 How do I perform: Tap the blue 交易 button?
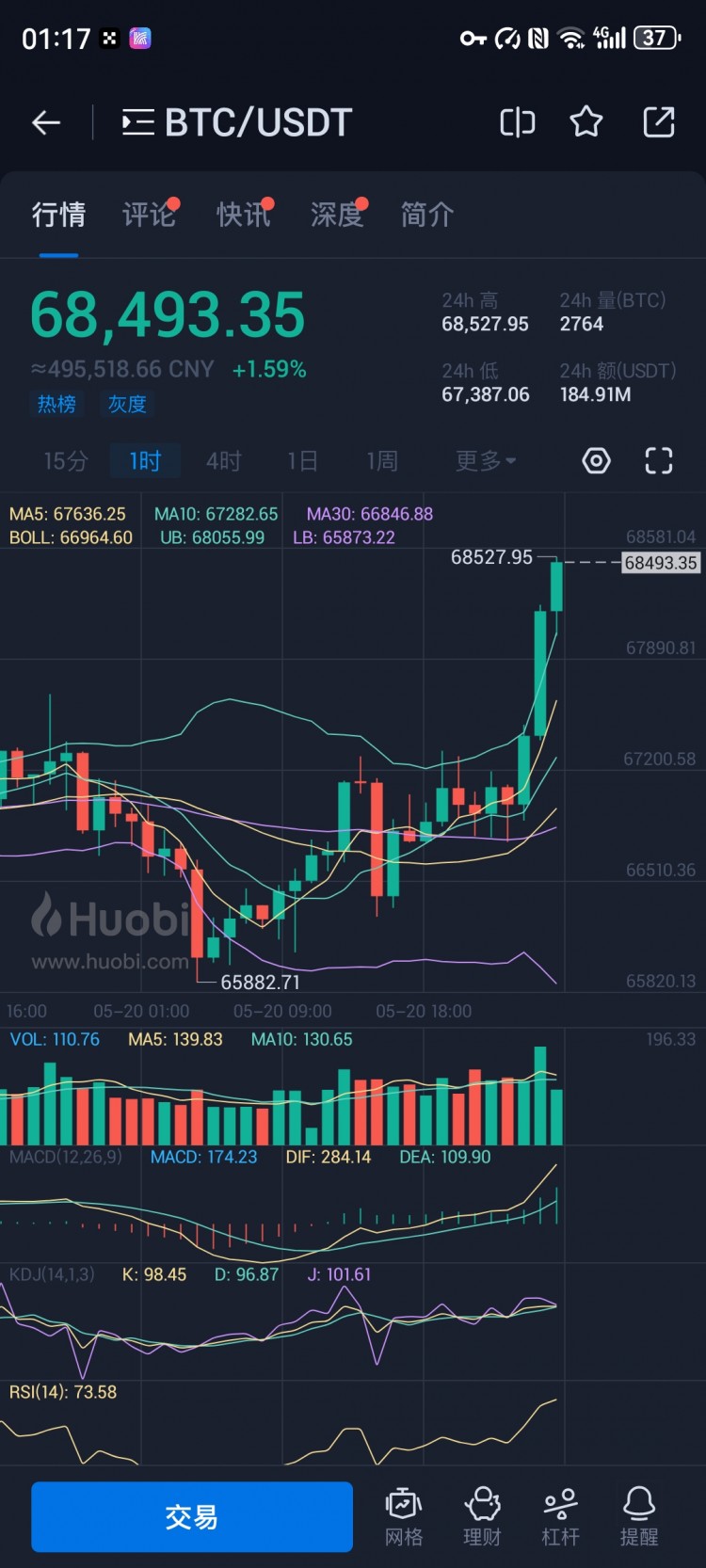(192, 1516)
